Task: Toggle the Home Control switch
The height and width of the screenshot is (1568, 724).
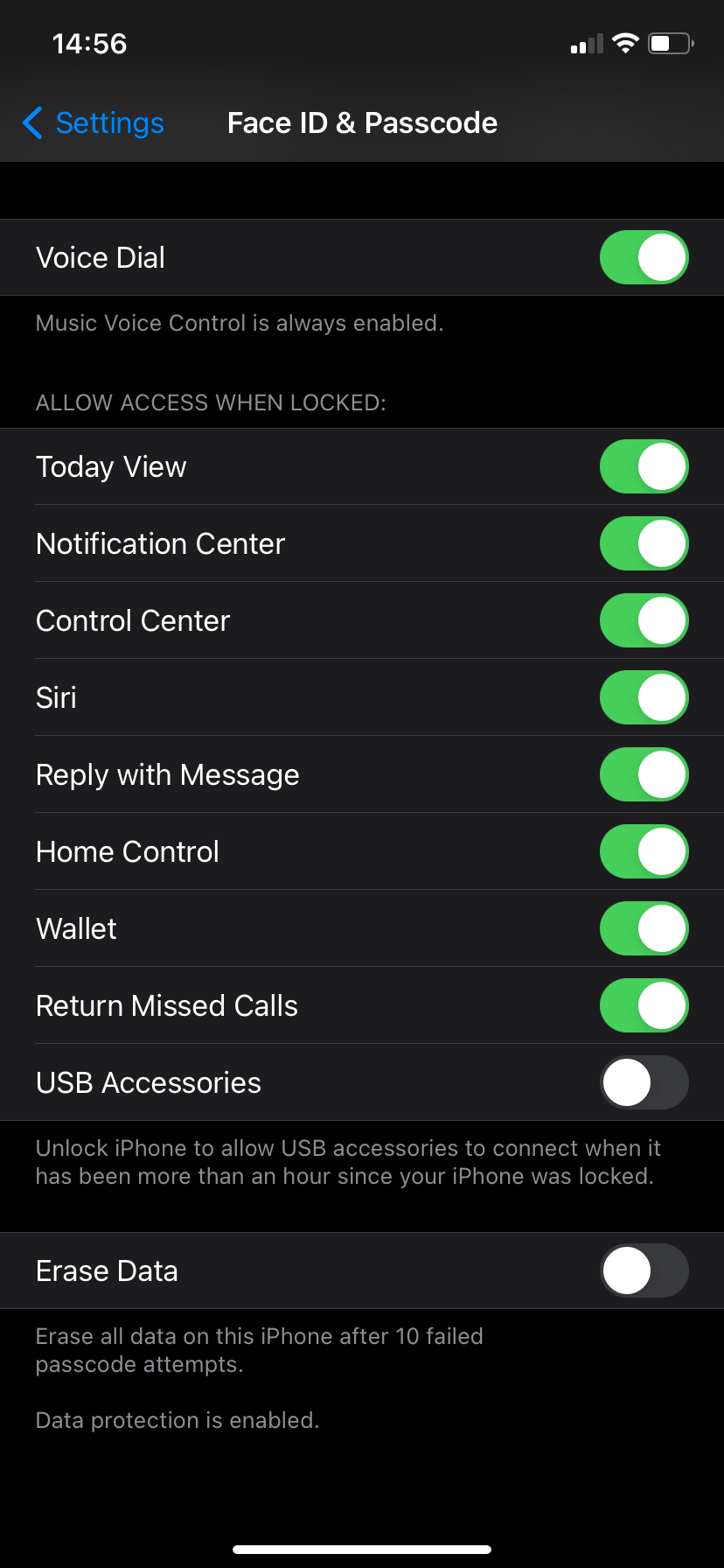Action: pyautogui.click(x=644, y=852)
